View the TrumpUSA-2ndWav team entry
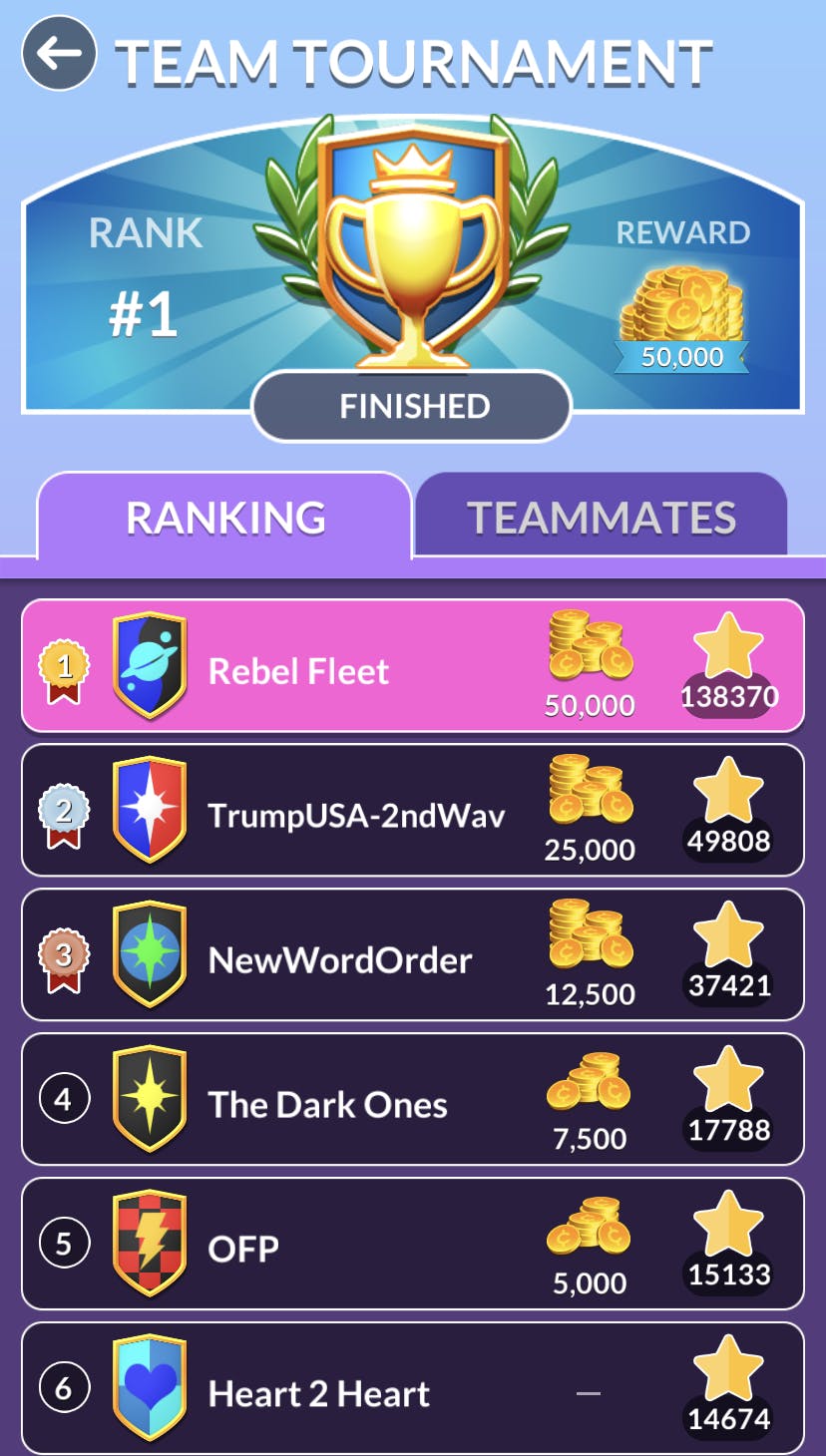Screen dimensions: 826x1456 [412, 811]
